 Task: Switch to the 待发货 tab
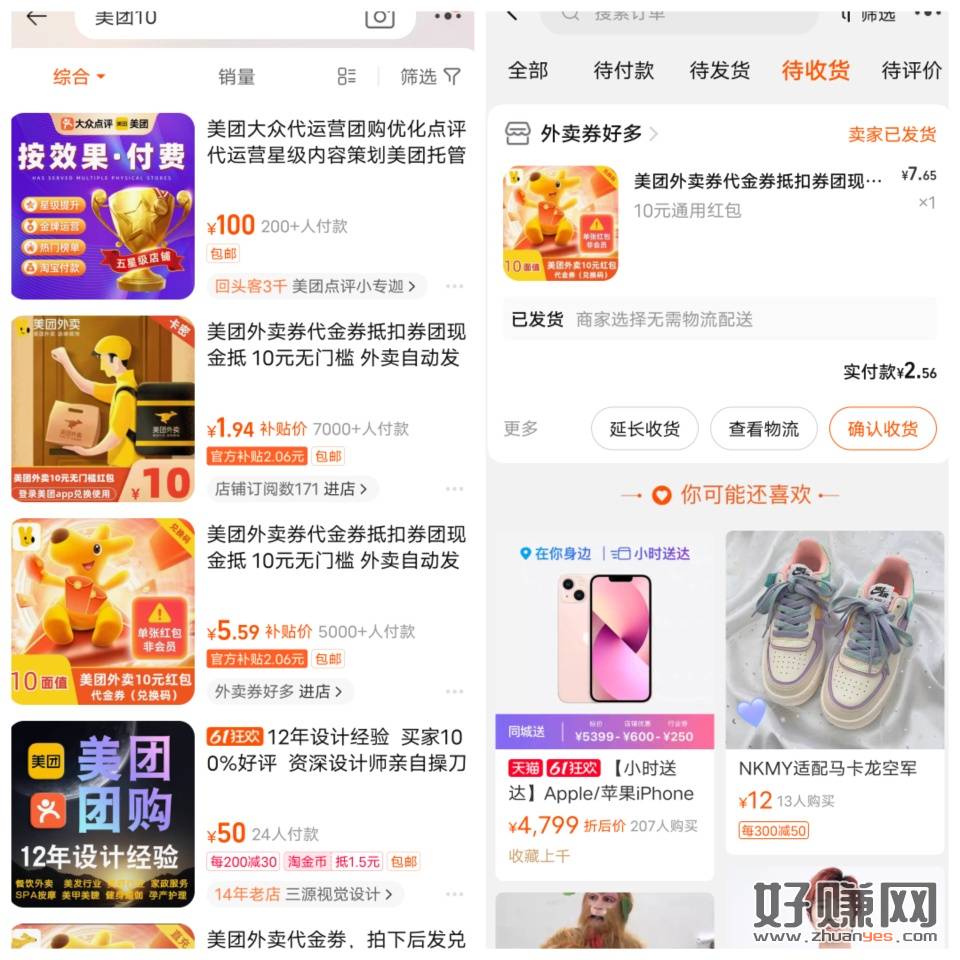pos(719,70)
